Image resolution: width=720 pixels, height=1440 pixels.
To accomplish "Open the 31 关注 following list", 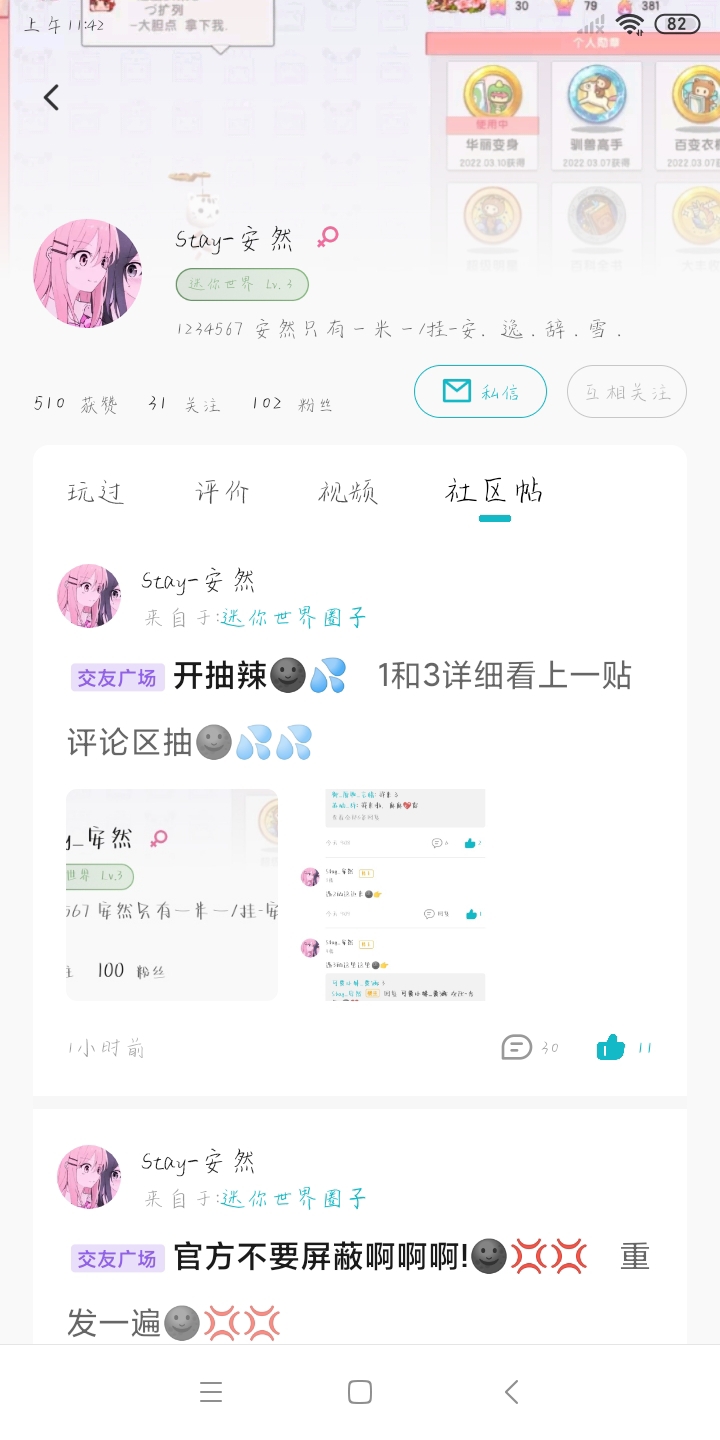I will point(183,403).
